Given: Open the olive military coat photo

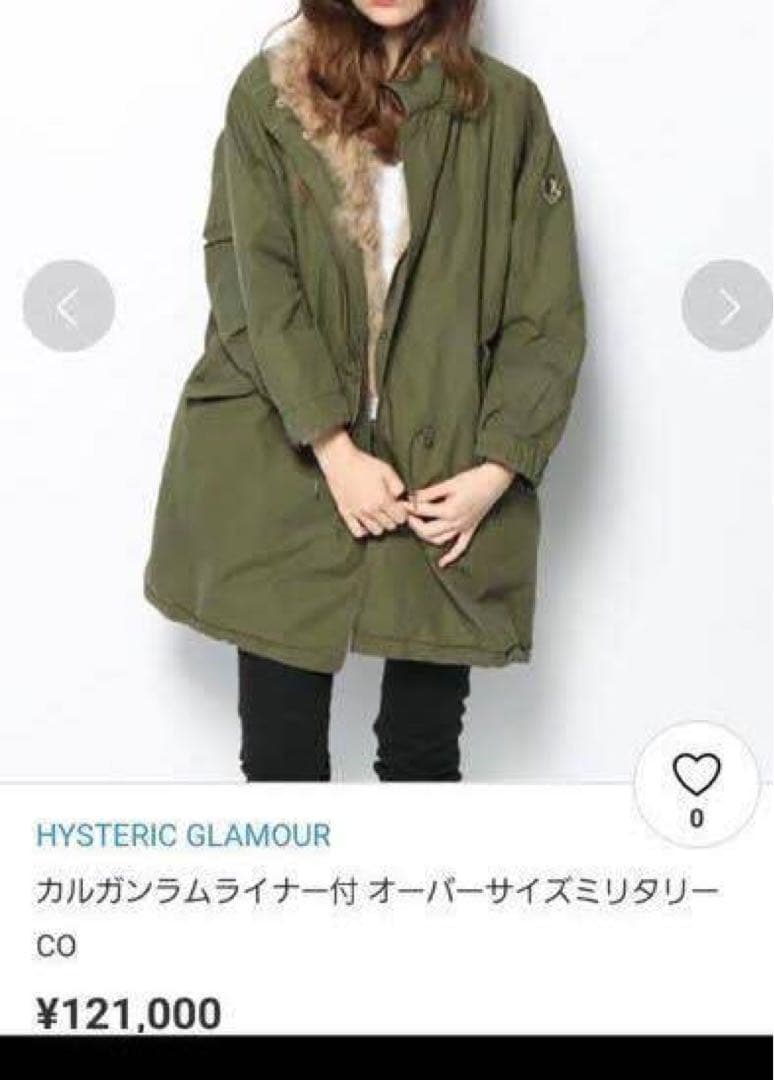Looking at the screenshot, I should (x=380, y=400).
